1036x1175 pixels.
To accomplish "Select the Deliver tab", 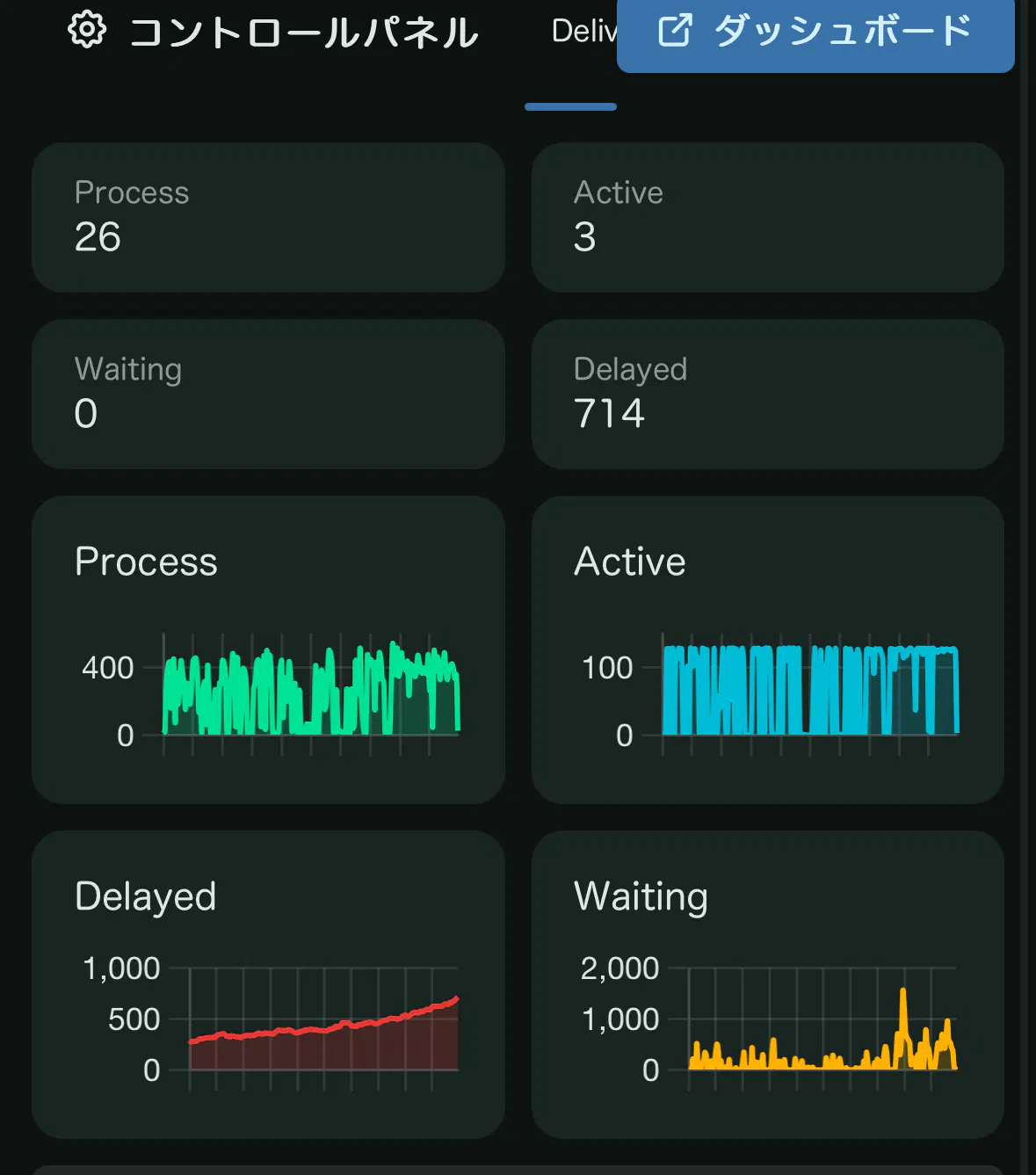I will (583, 32).
